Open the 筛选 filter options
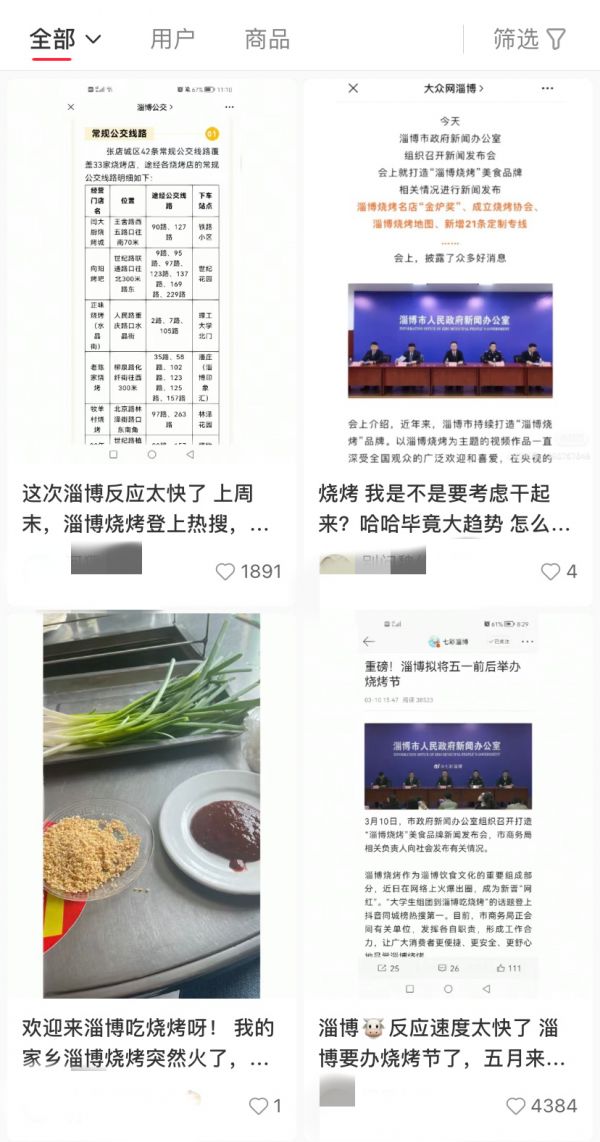This screenshot has width=600, height=1142. coord(530,39)
